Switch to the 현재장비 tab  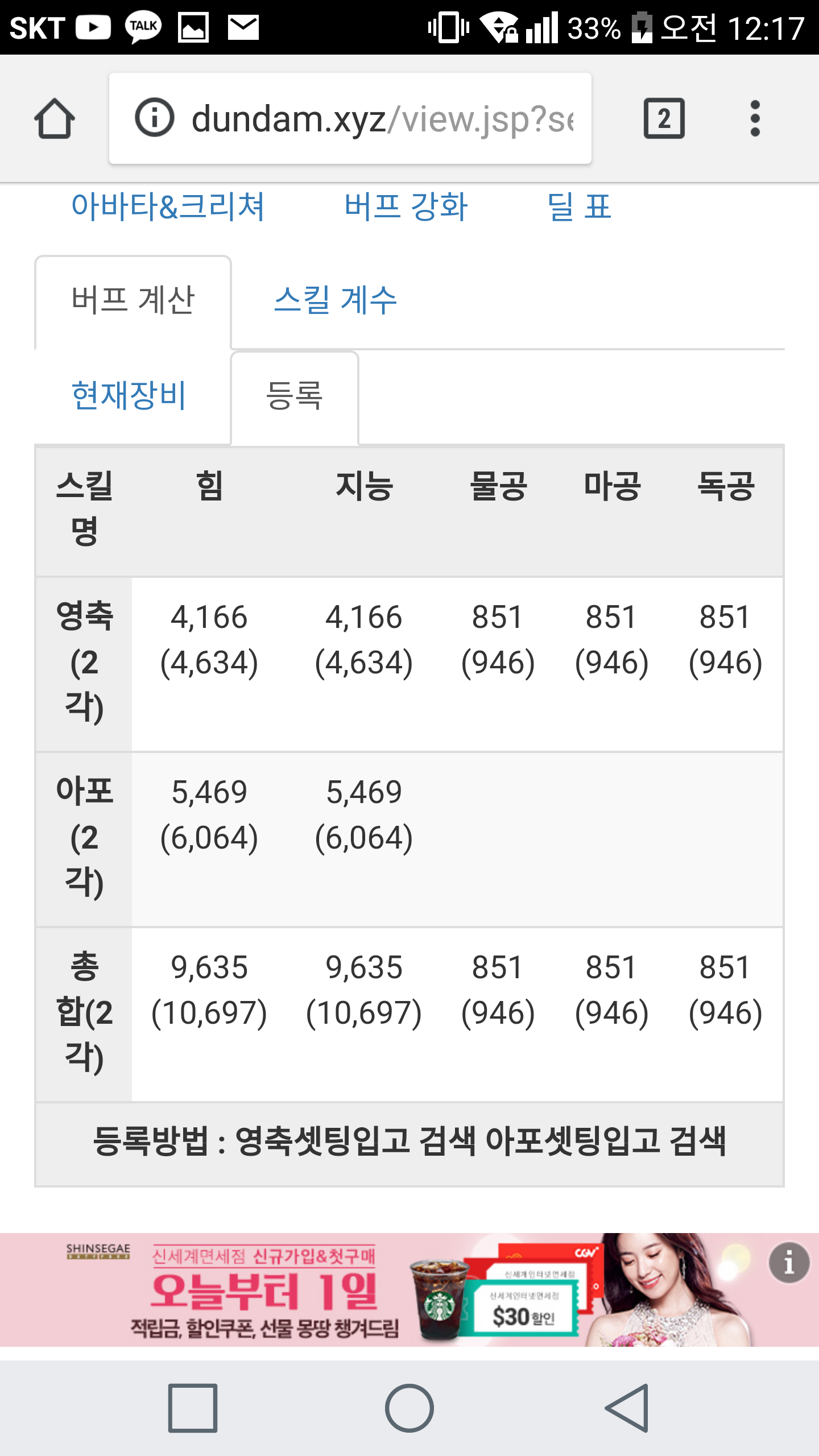coord(129,396)
